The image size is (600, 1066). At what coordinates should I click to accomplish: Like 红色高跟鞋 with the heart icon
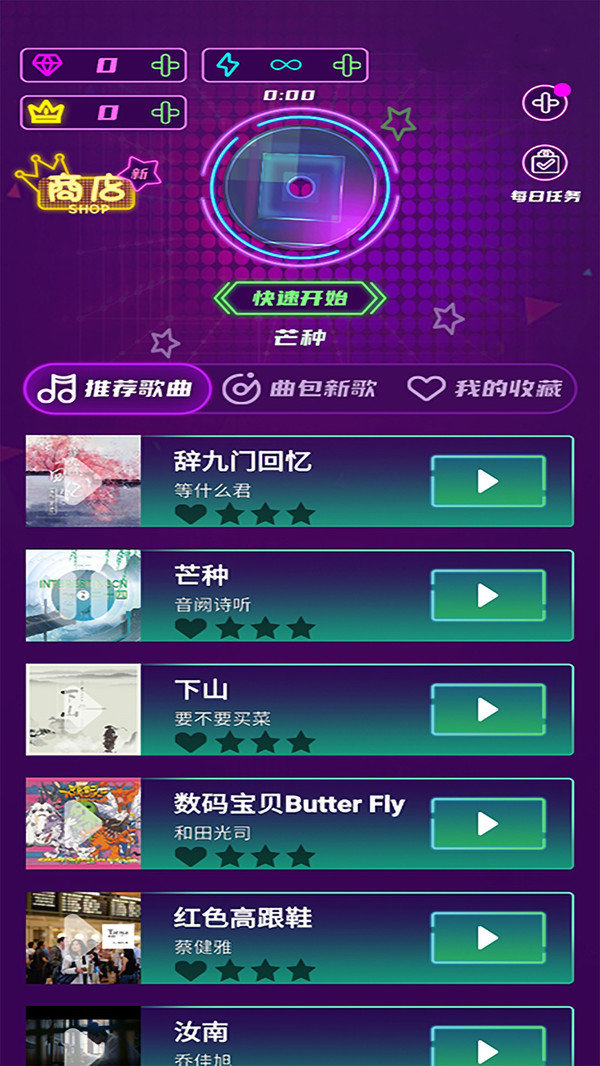coord(190,970)
